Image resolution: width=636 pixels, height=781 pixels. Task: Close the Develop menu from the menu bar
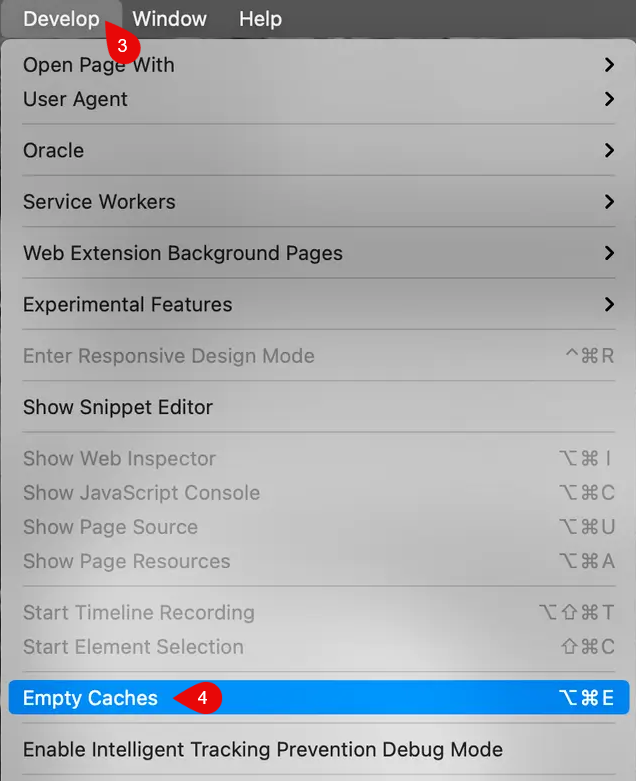click(61, 19)
